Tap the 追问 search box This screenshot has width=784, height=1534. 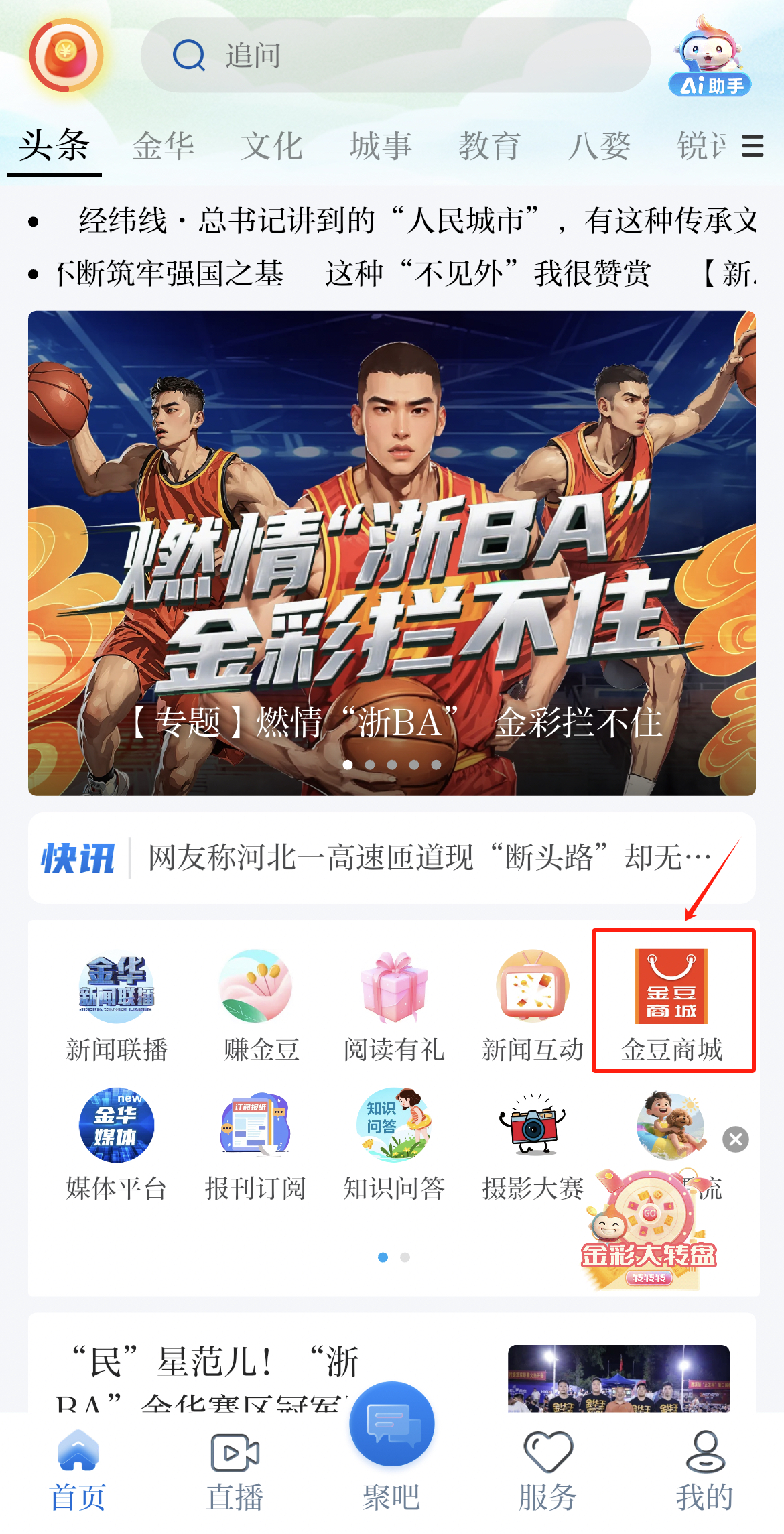pos(395,56)
